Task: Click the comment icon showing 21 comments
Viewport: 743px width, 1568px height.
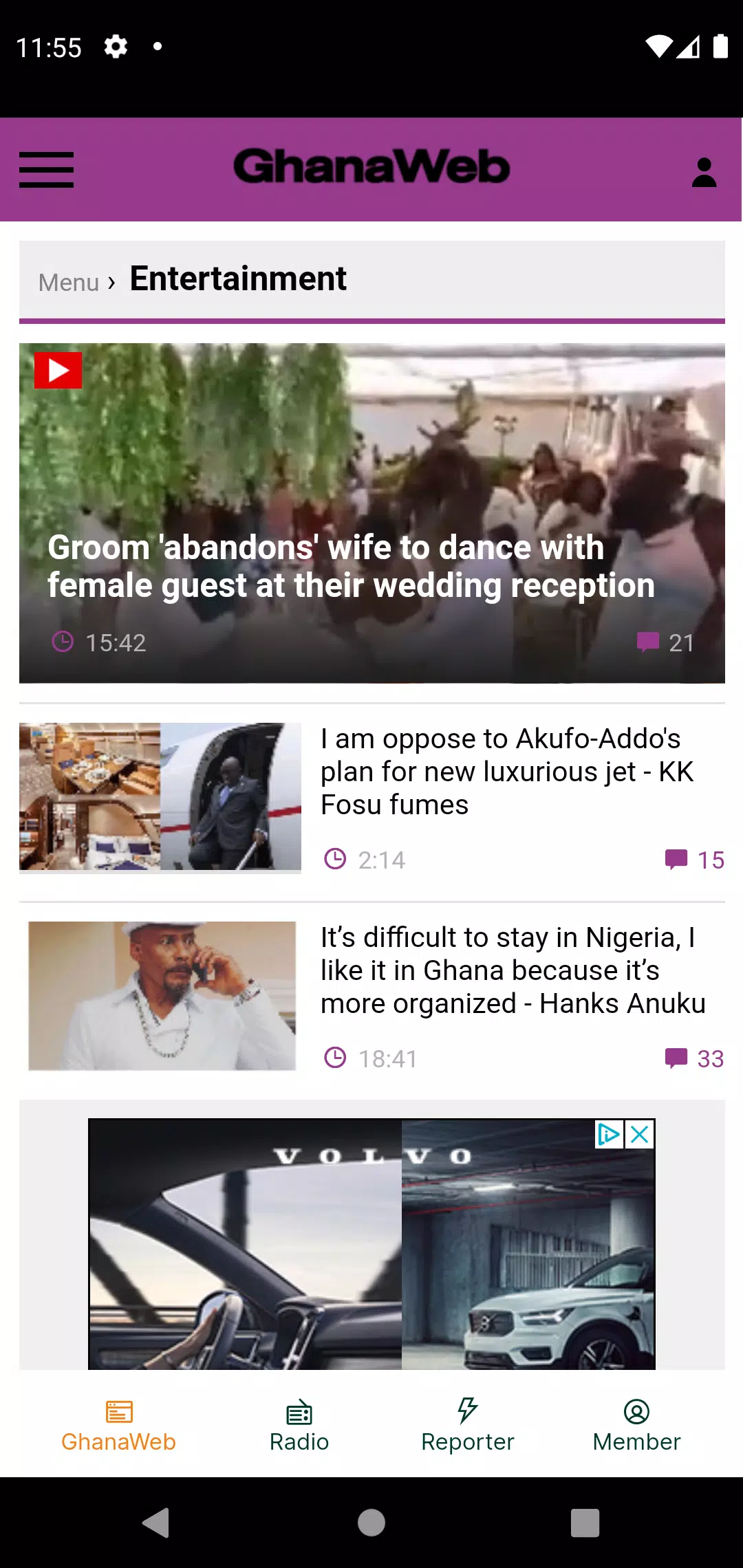Action: (649, 642)
